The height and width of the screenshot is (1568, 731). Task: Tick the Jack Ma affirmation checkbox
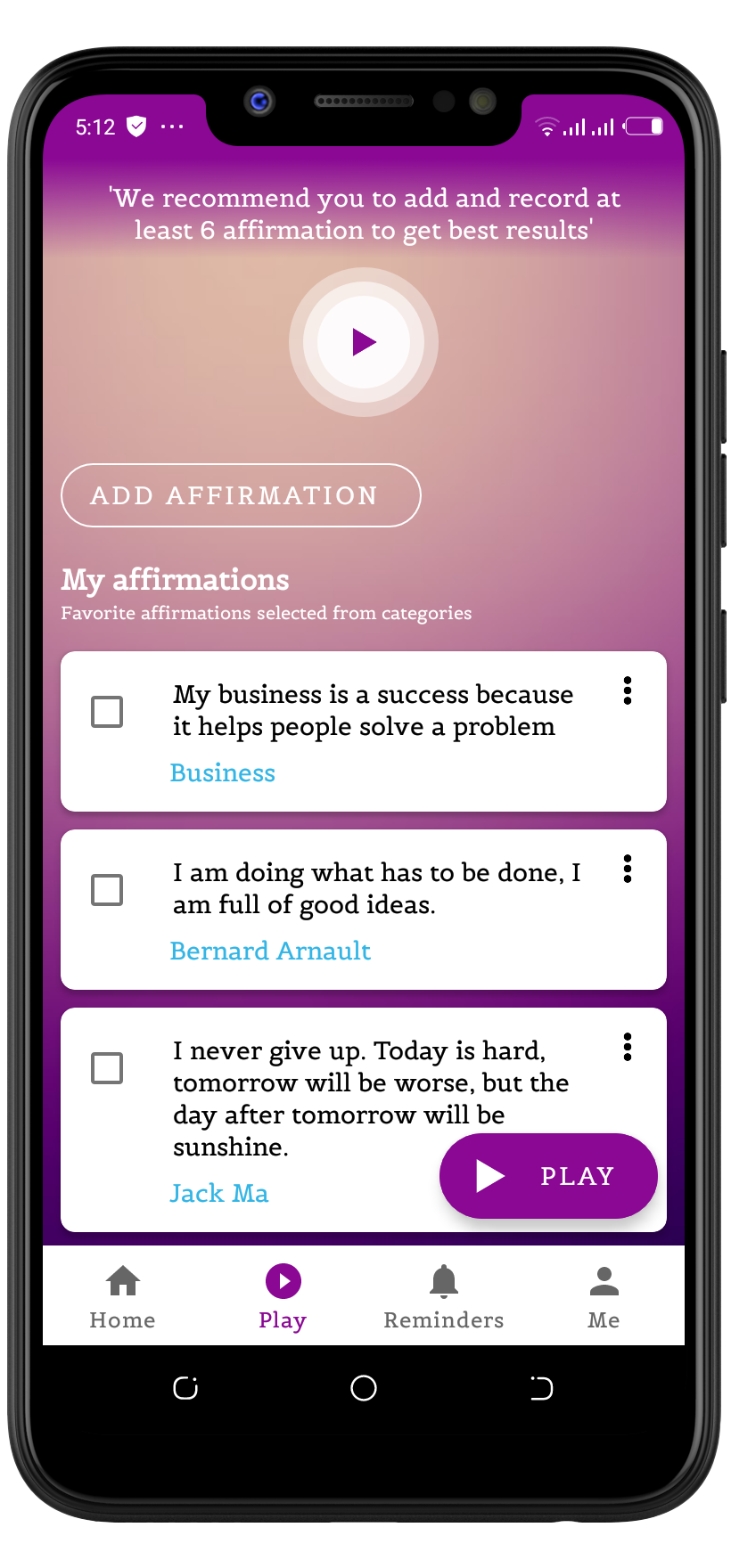coord(107,1068)
